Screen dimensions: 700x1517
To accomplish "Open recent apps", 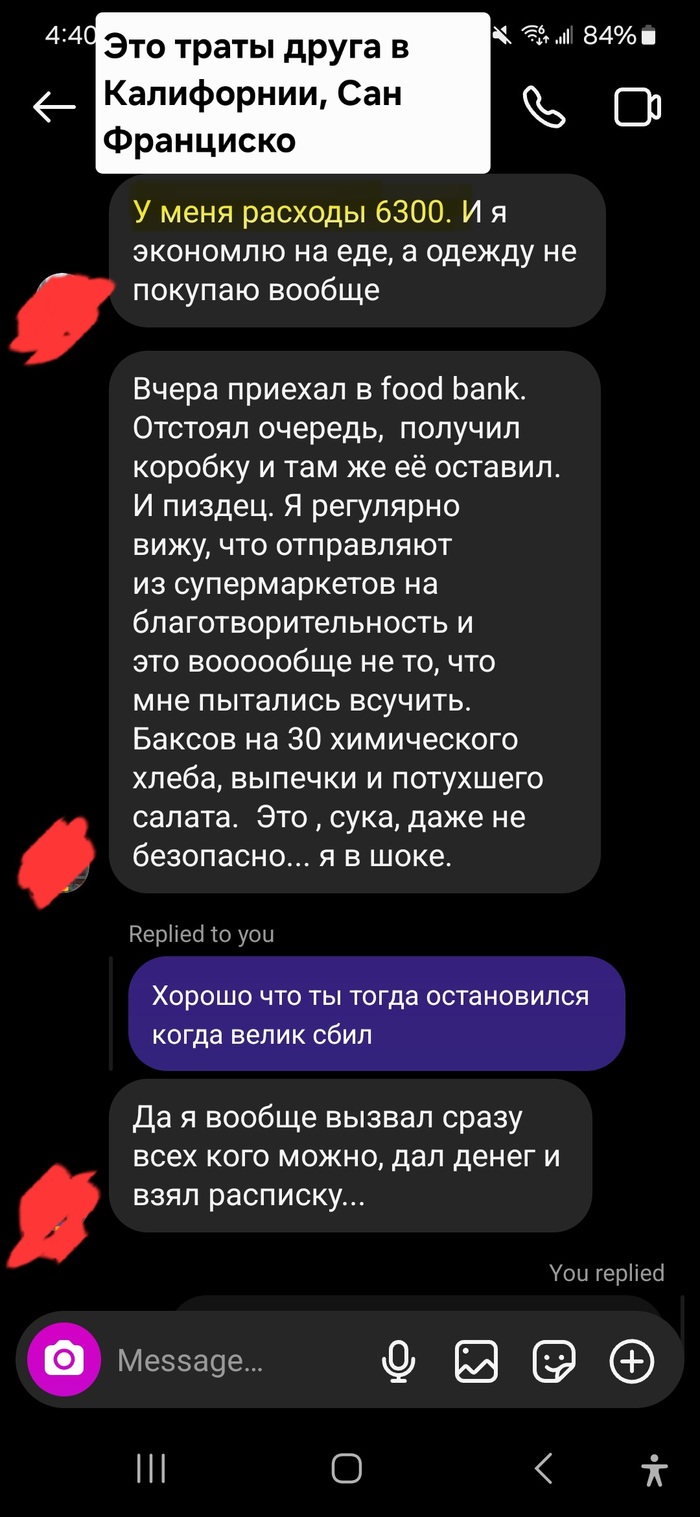I will (151, 1468).
